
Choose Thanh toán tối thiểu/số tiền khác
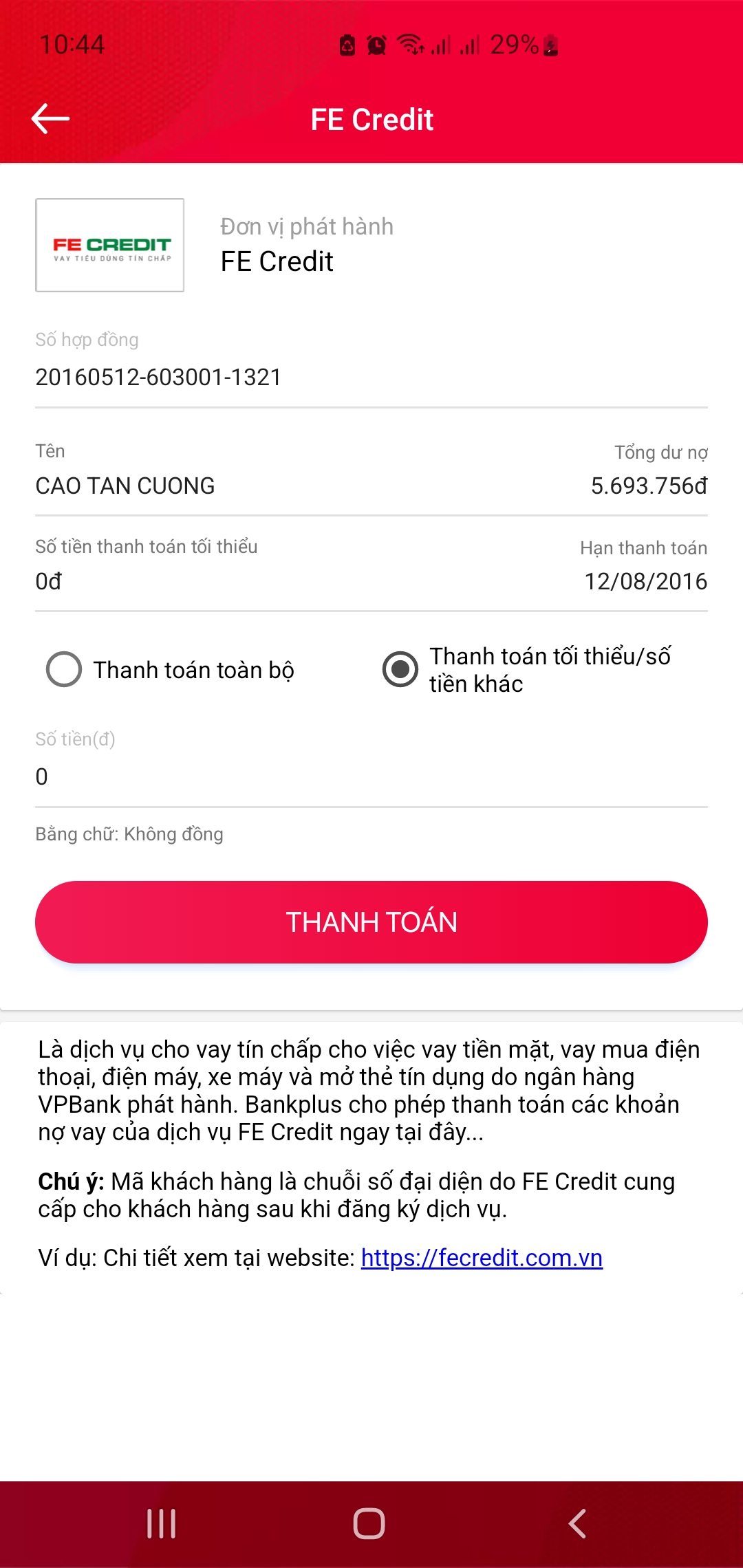527,670
